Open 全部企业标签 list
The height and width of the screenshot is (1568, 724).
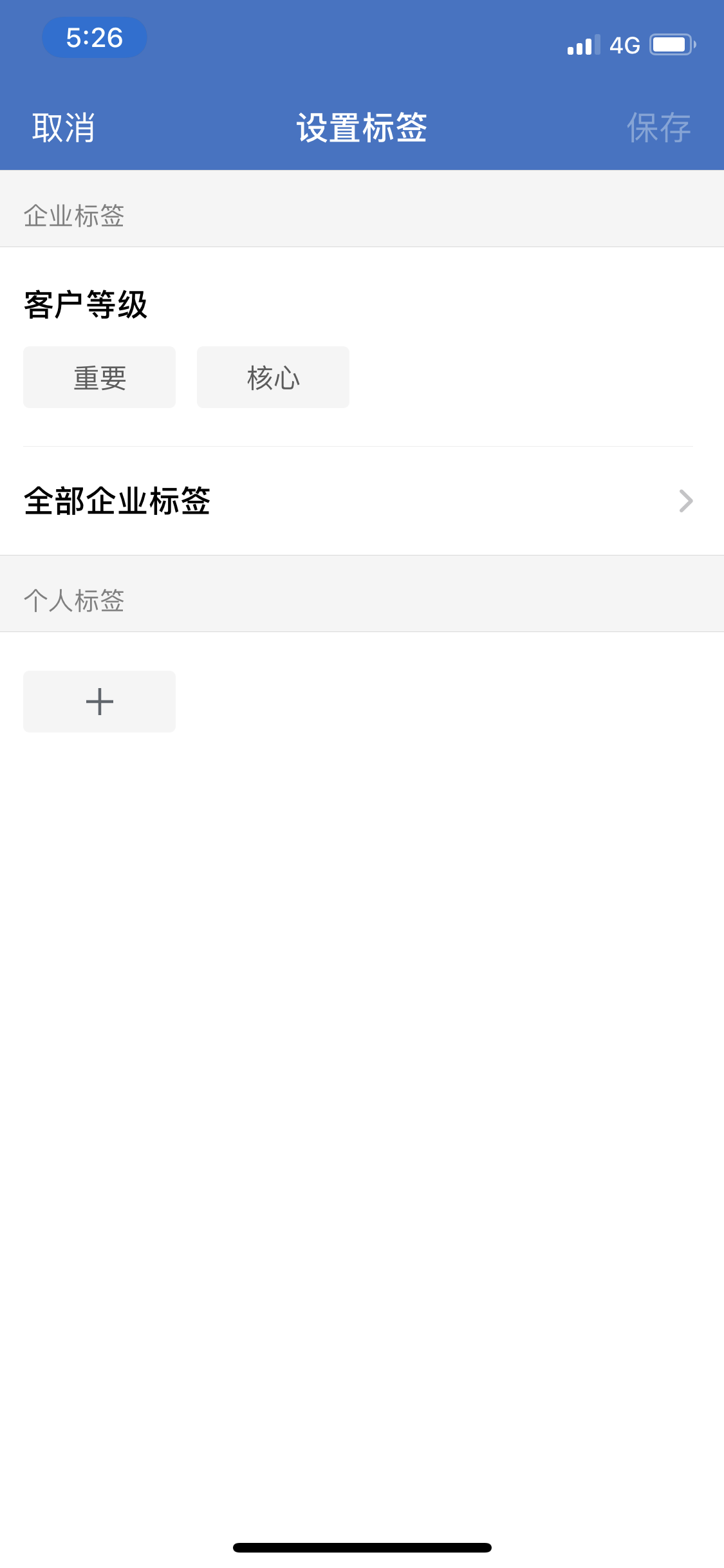(x=358, y=501)
